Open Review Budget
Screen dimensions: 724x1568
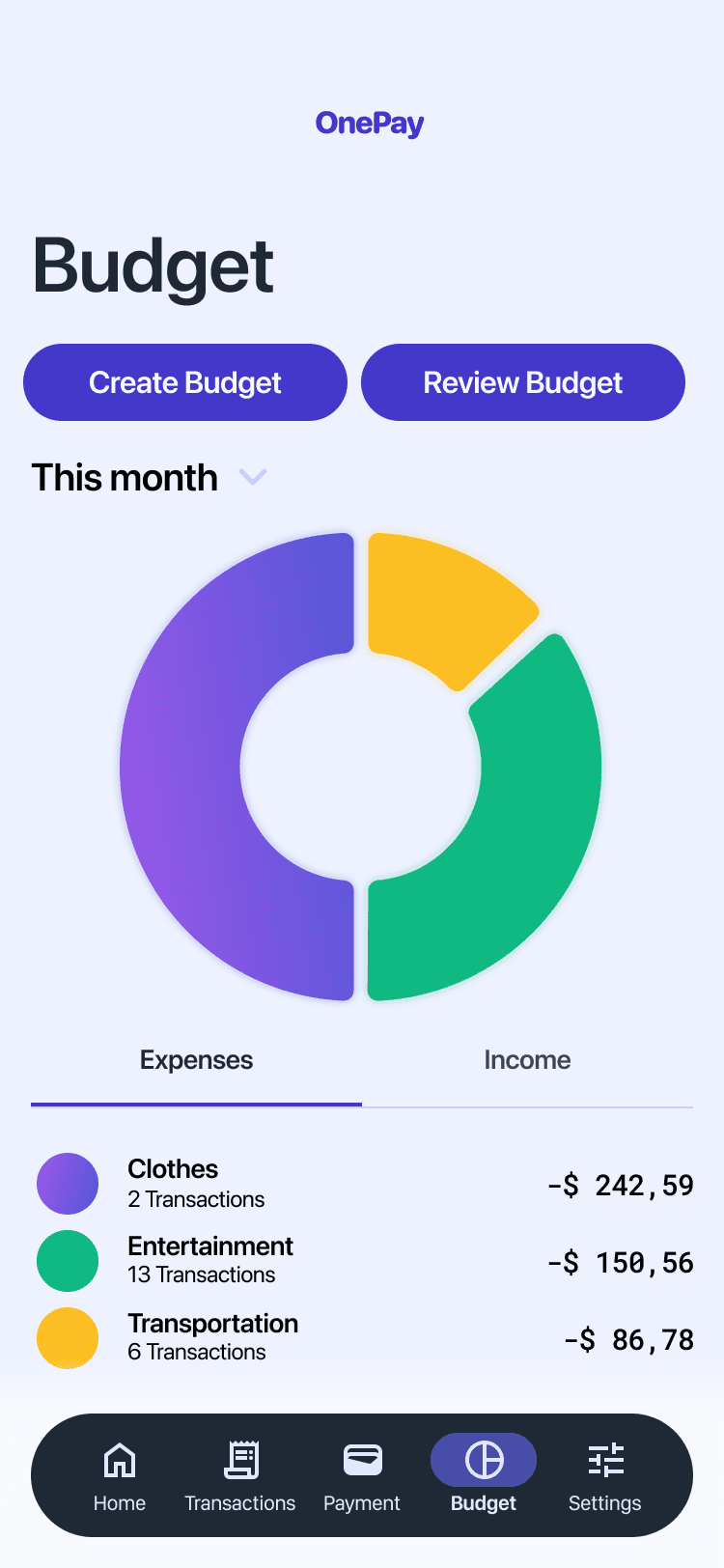pos(523,382)
